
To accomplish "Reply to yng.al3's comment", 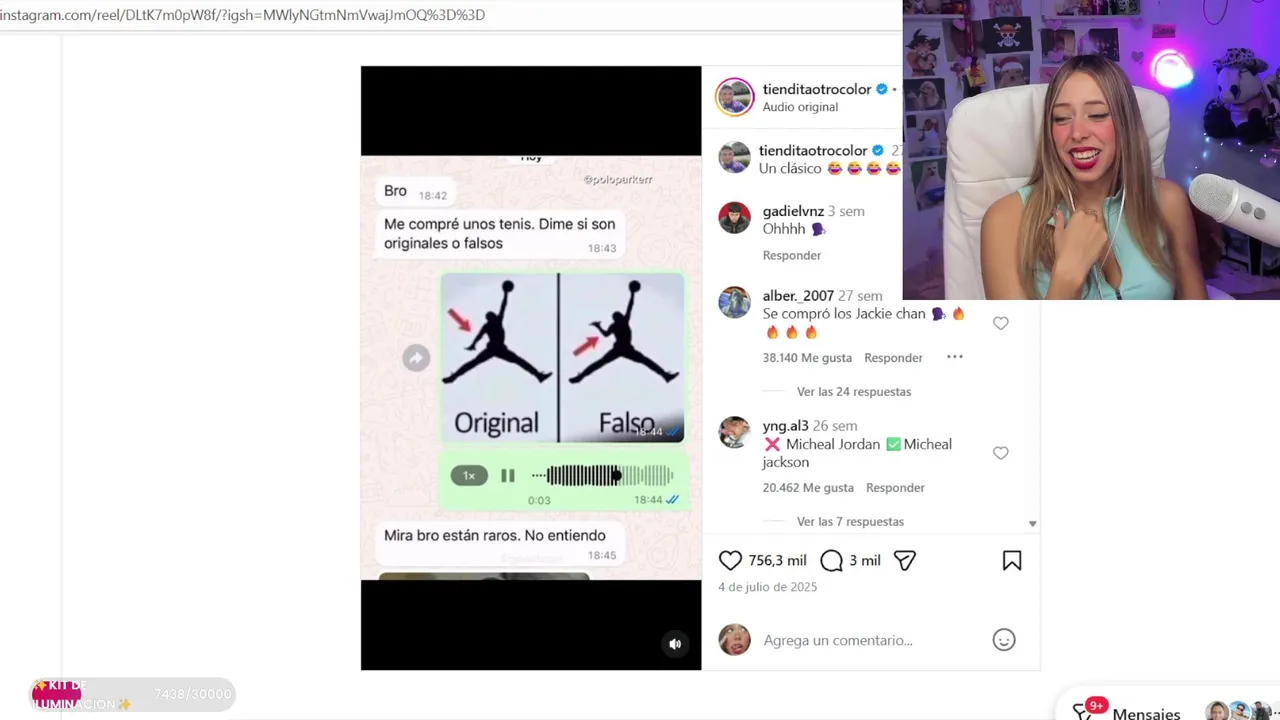I will click(895, 487).
